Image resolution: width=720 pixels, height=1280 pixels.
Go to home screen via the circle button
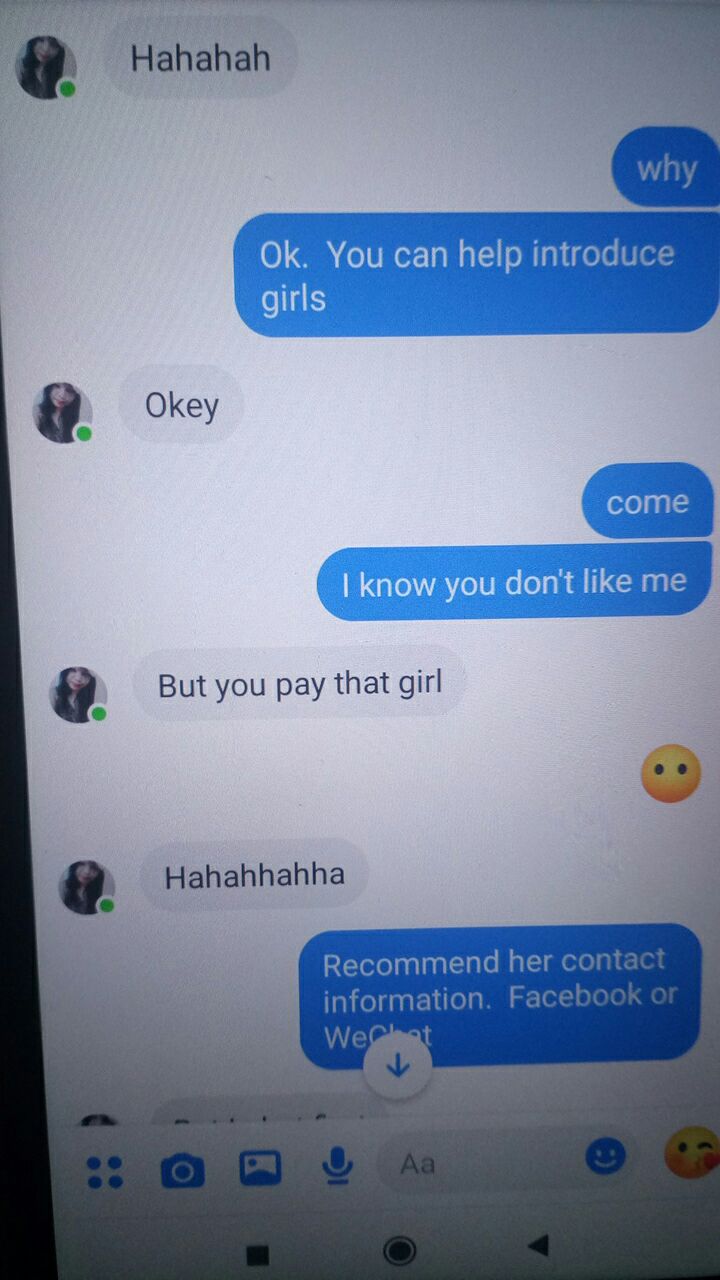click(x=399, y=1250)
